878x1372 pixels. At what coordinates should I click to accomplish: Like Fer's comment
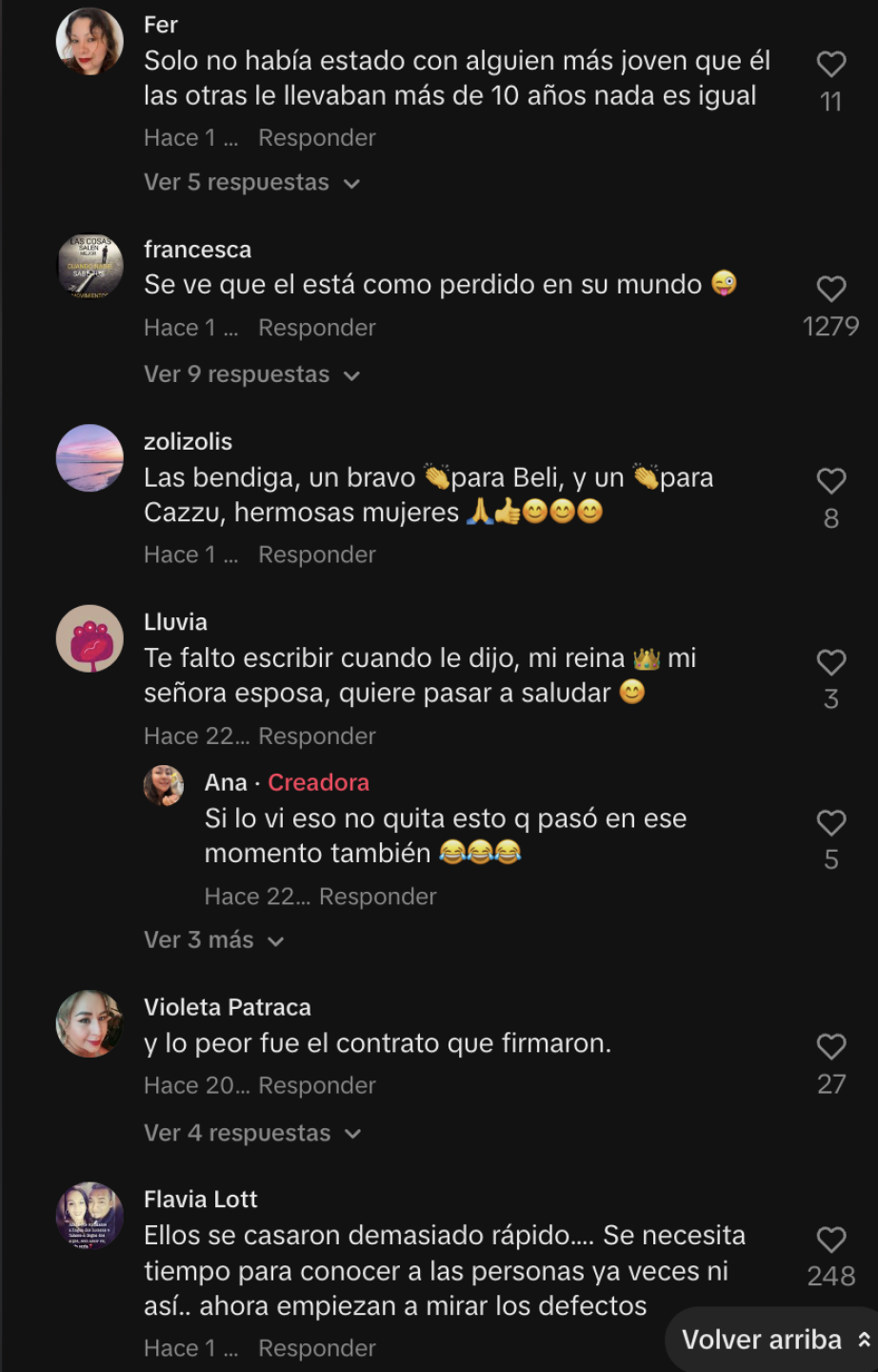(x=830, y=65)
